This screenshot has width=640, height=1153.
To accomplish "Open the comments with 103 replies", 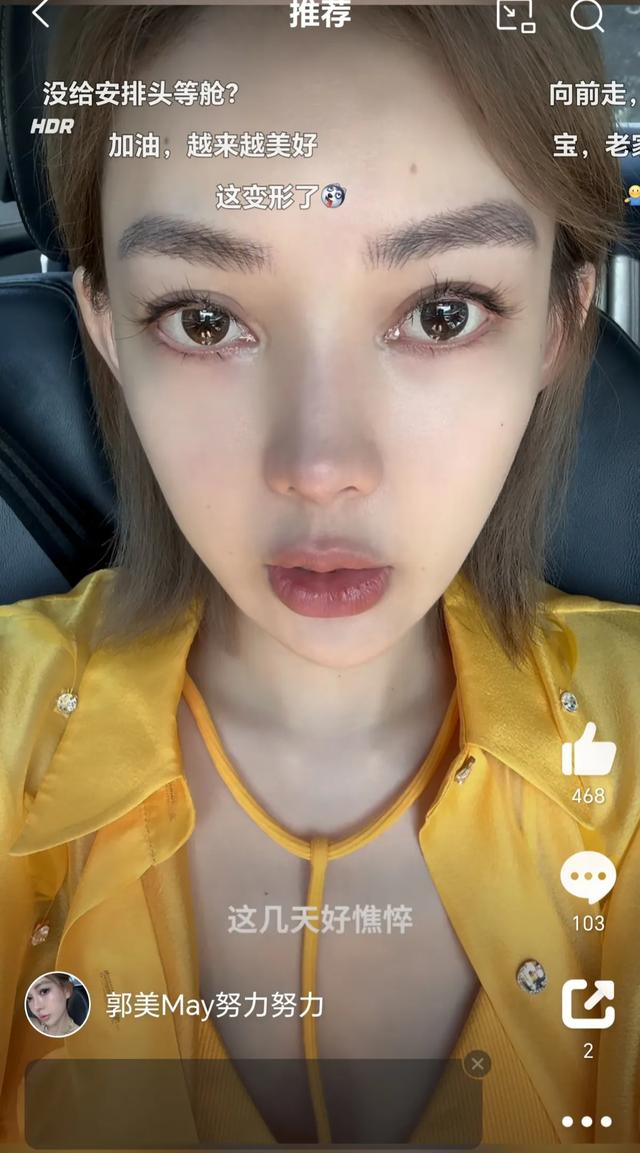I will [x=588, y=877].
